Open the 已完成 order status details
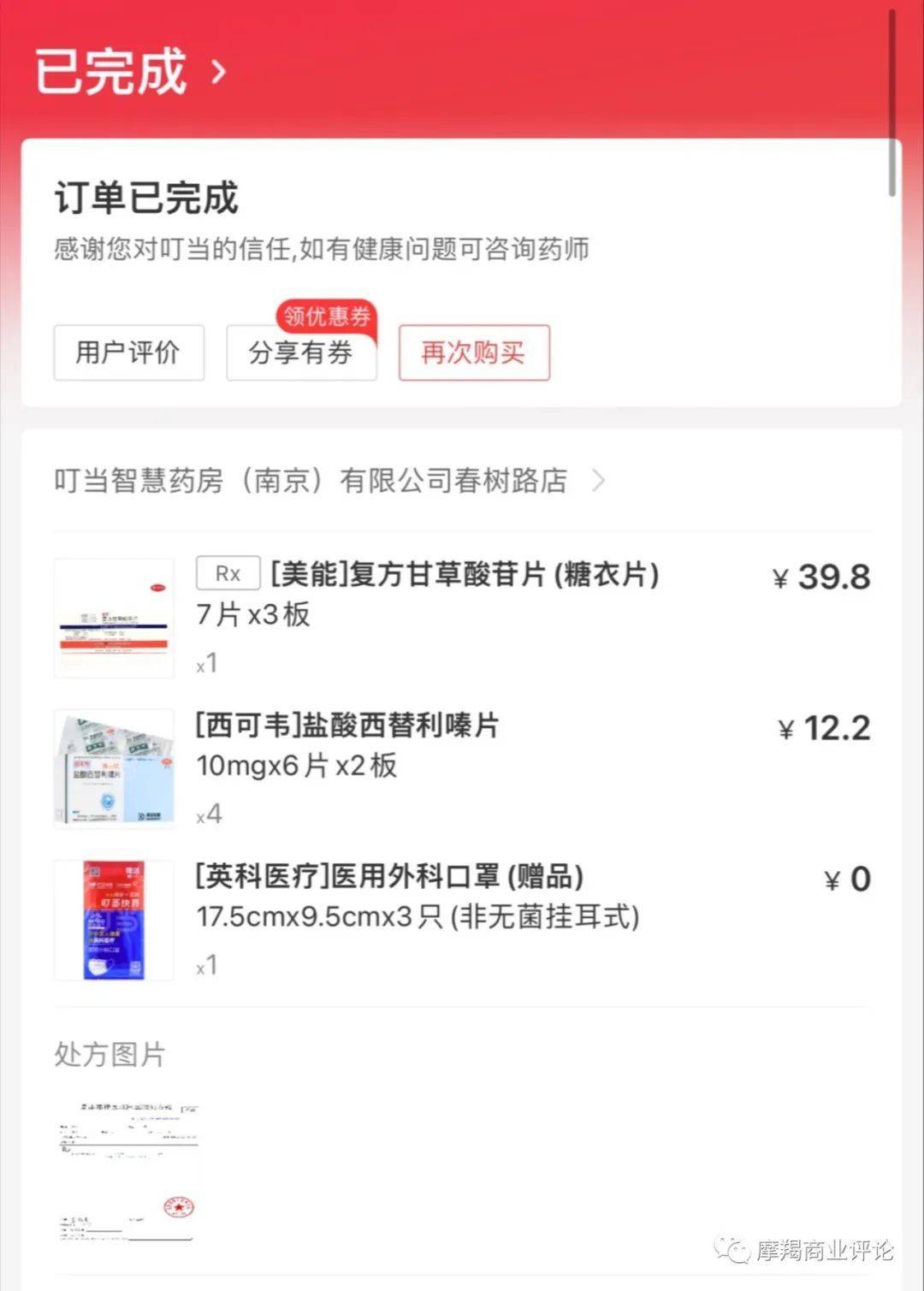 pos(128,70)
